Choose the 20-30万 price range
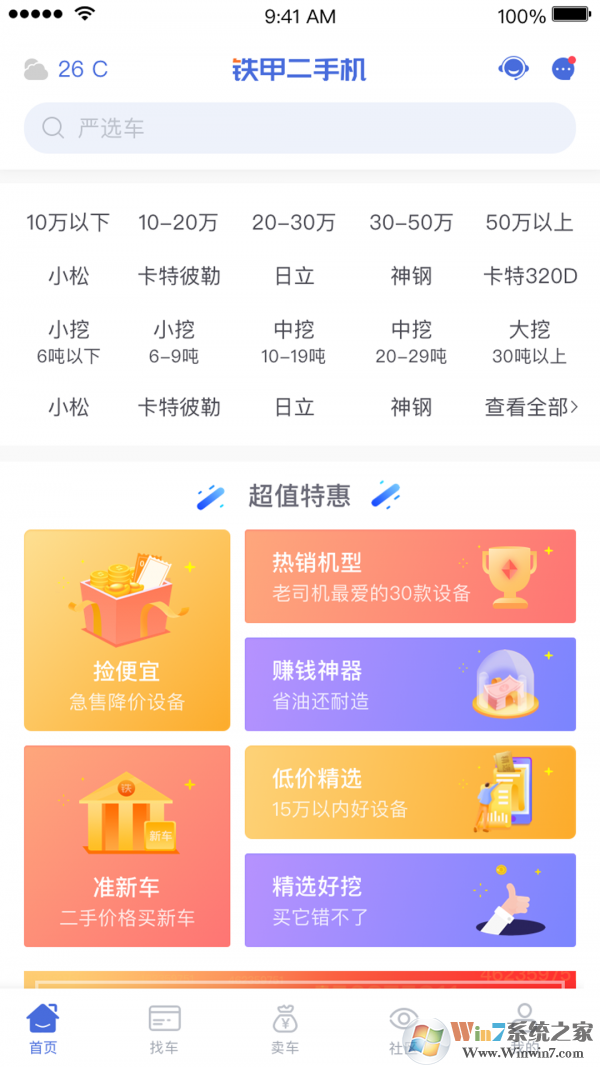 pos(294,223)
